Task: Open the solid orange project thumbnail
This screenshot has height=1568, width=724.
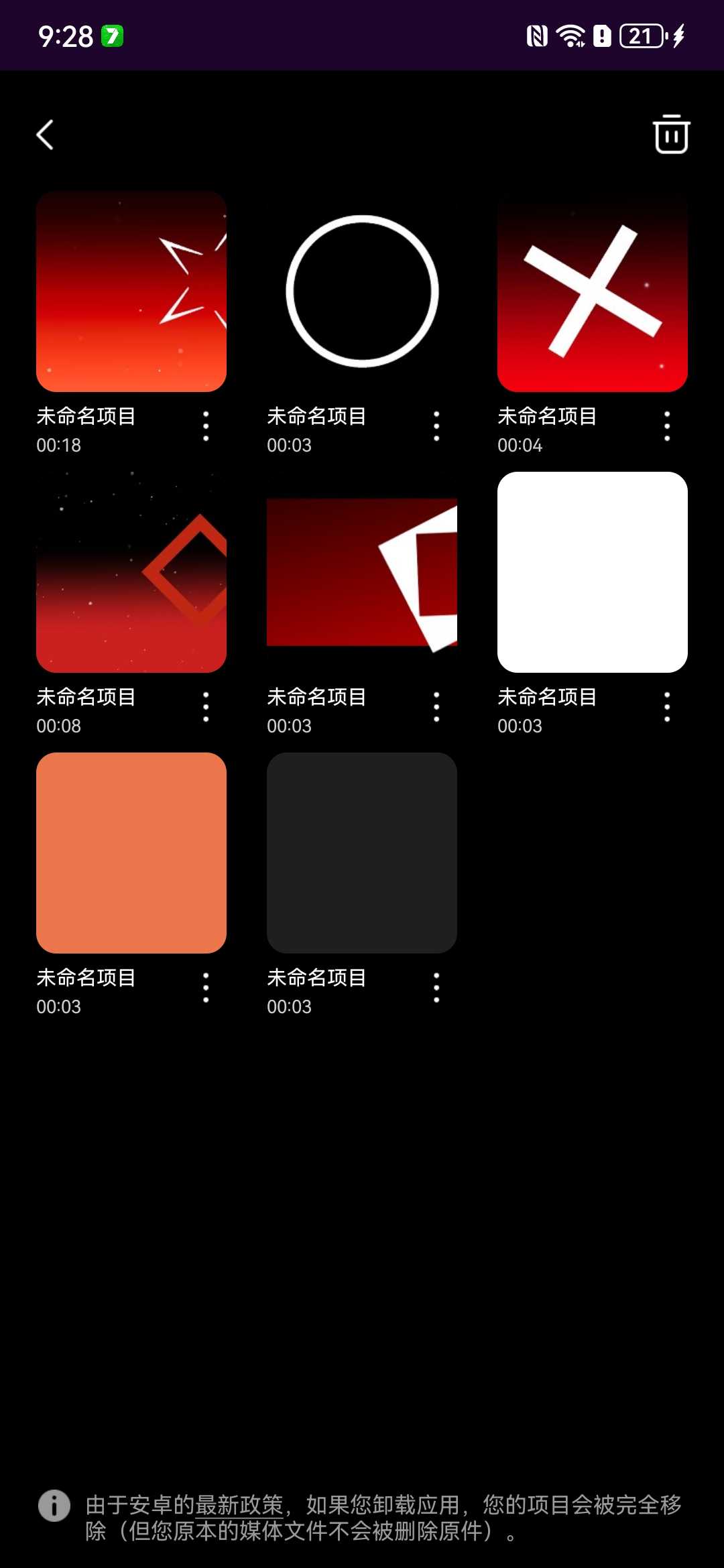Action: (x=131, y=853)
